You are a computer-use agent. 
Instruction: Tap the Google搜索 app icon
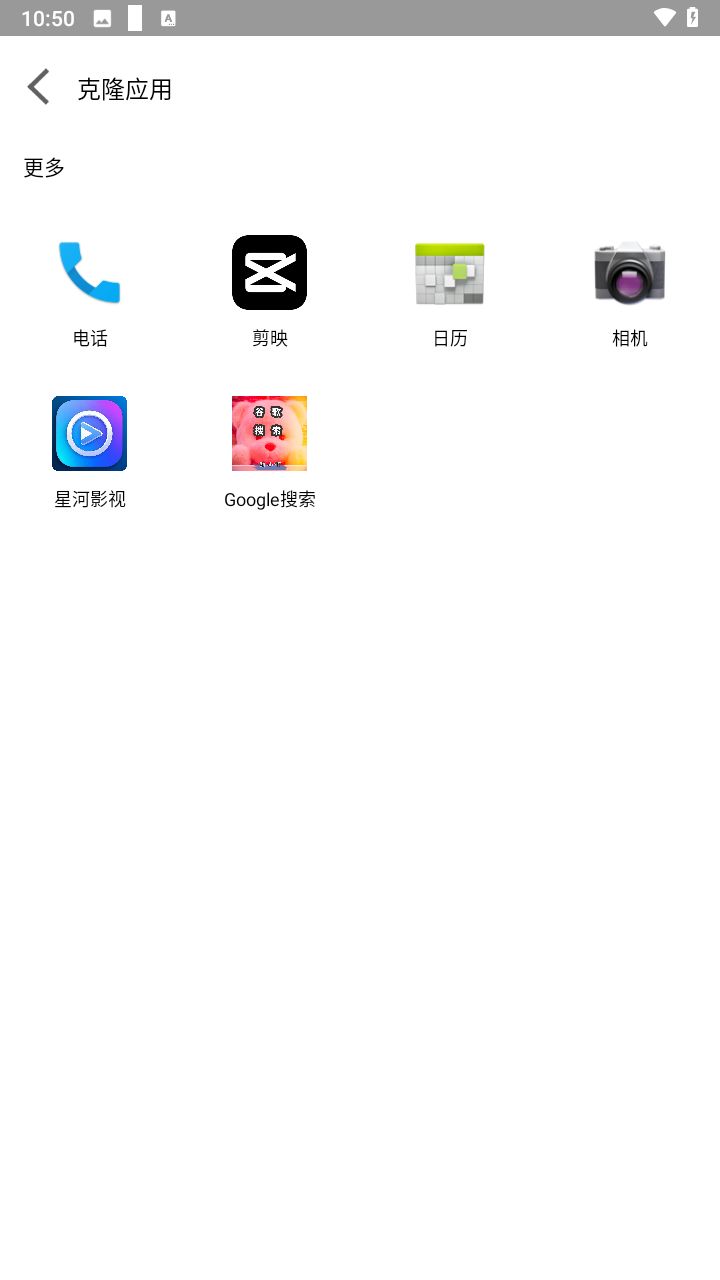click(x=269, y=433)
